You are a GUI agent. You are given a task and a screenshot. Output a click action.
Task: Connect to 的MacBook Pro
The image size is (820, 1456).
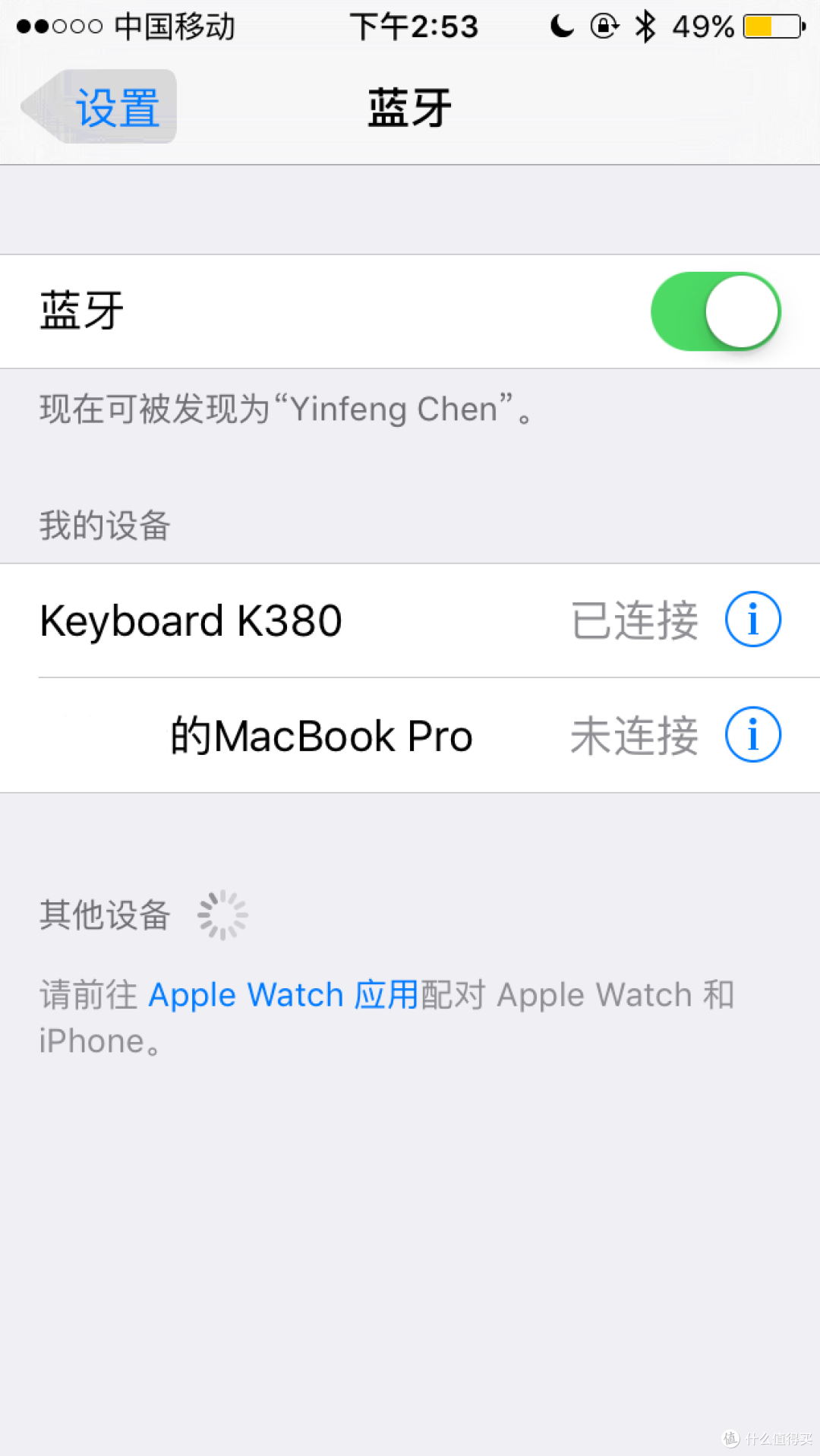[x=410, y=735]
